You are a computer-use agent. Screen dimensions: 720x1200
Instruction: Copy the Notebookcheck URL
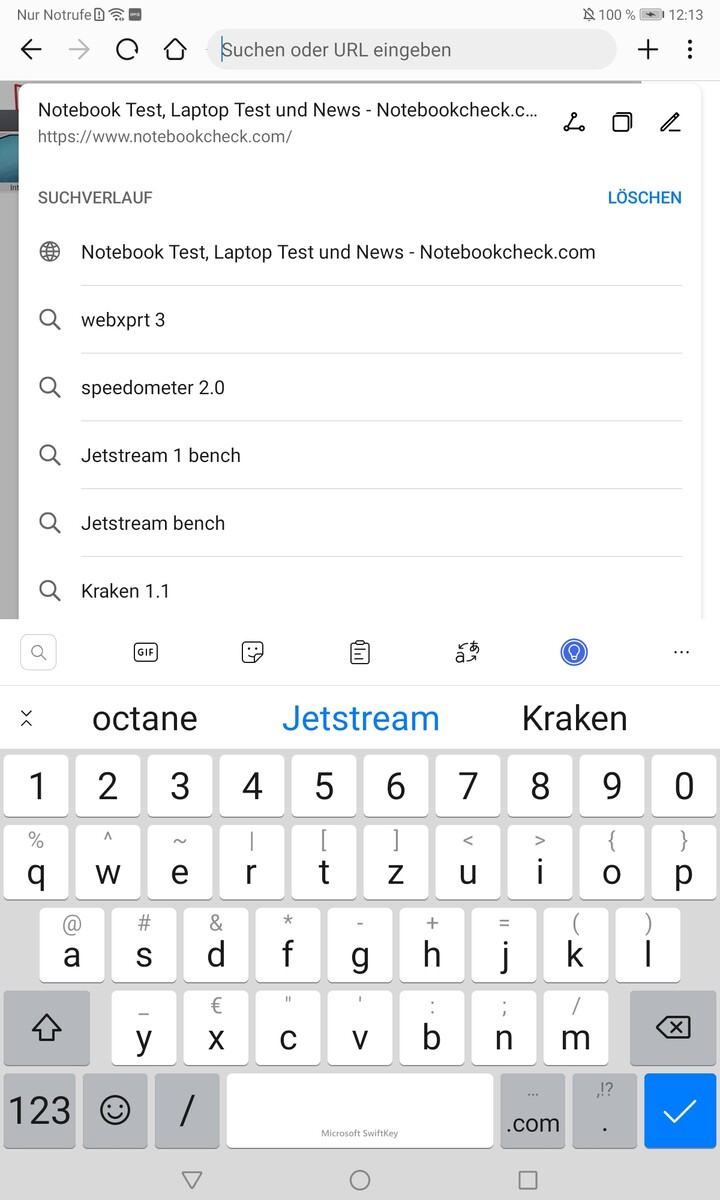[622, 123]
